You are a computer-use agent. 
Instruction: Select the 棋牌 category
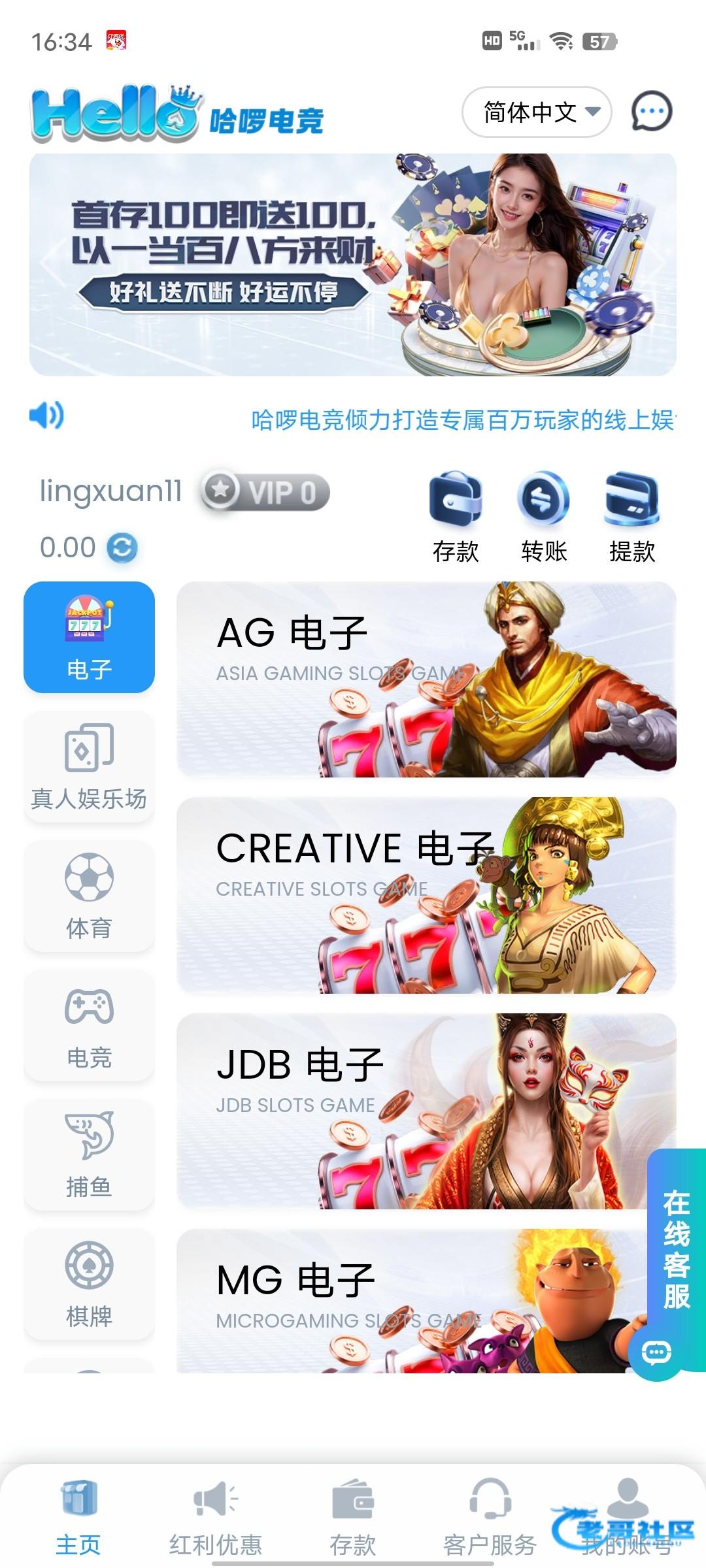(x=90, y=1284)
